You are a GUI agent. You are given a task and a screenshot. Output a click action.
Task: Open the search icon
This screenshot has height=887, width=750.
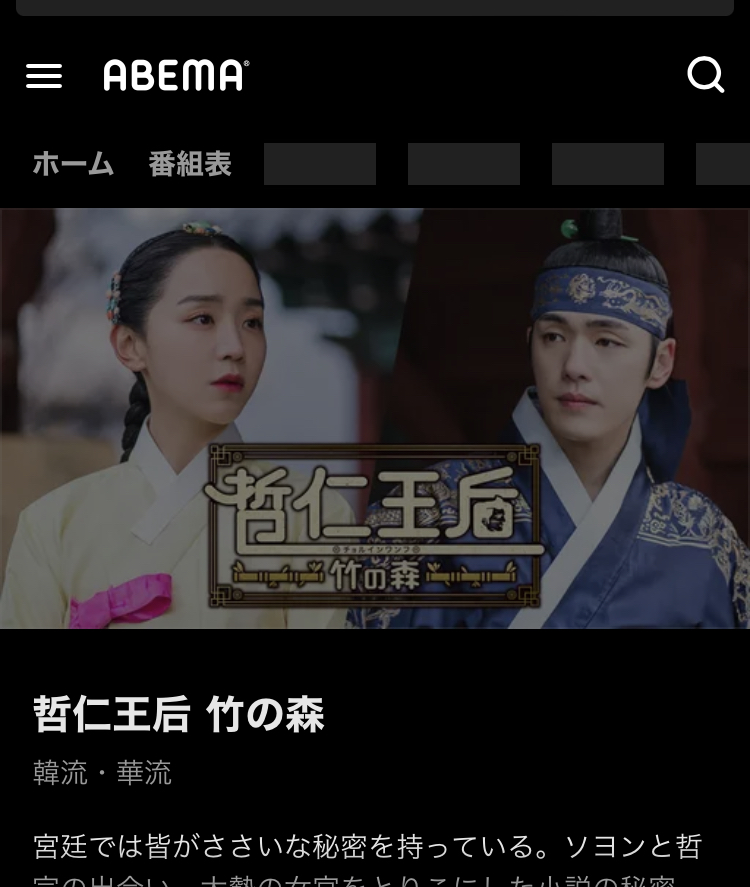tap(706, 75)
